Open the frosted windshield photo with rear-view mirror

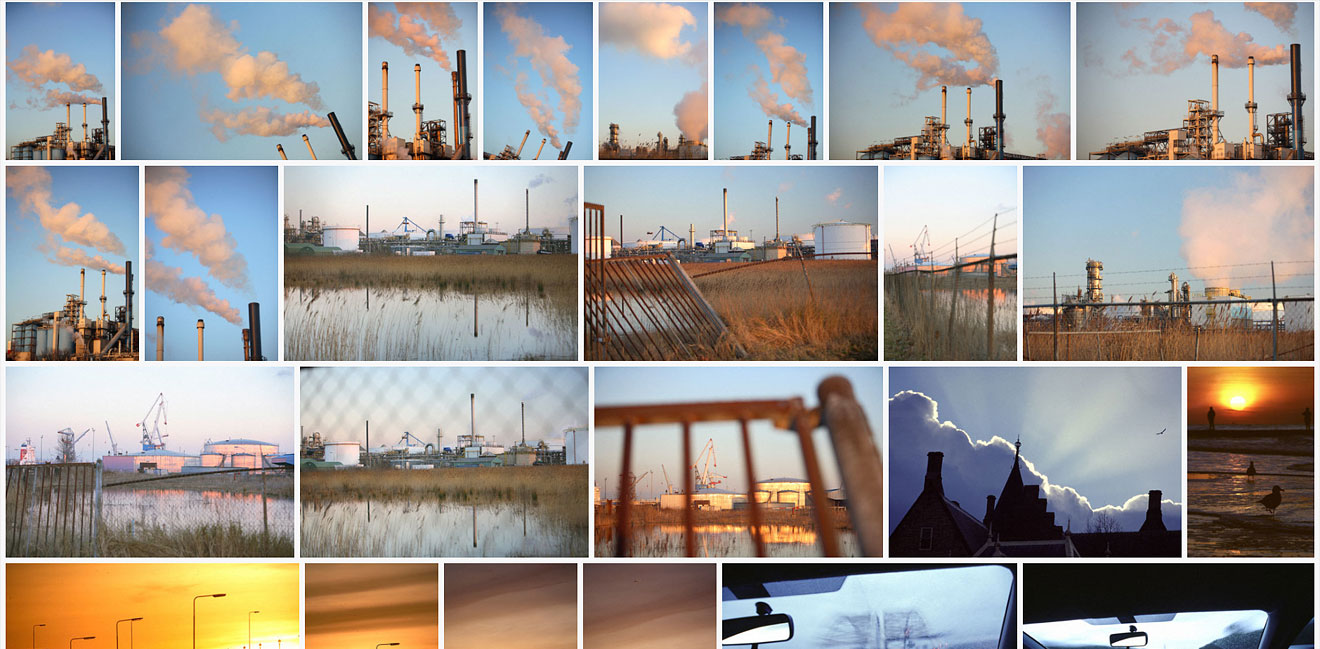click(868, 605)
